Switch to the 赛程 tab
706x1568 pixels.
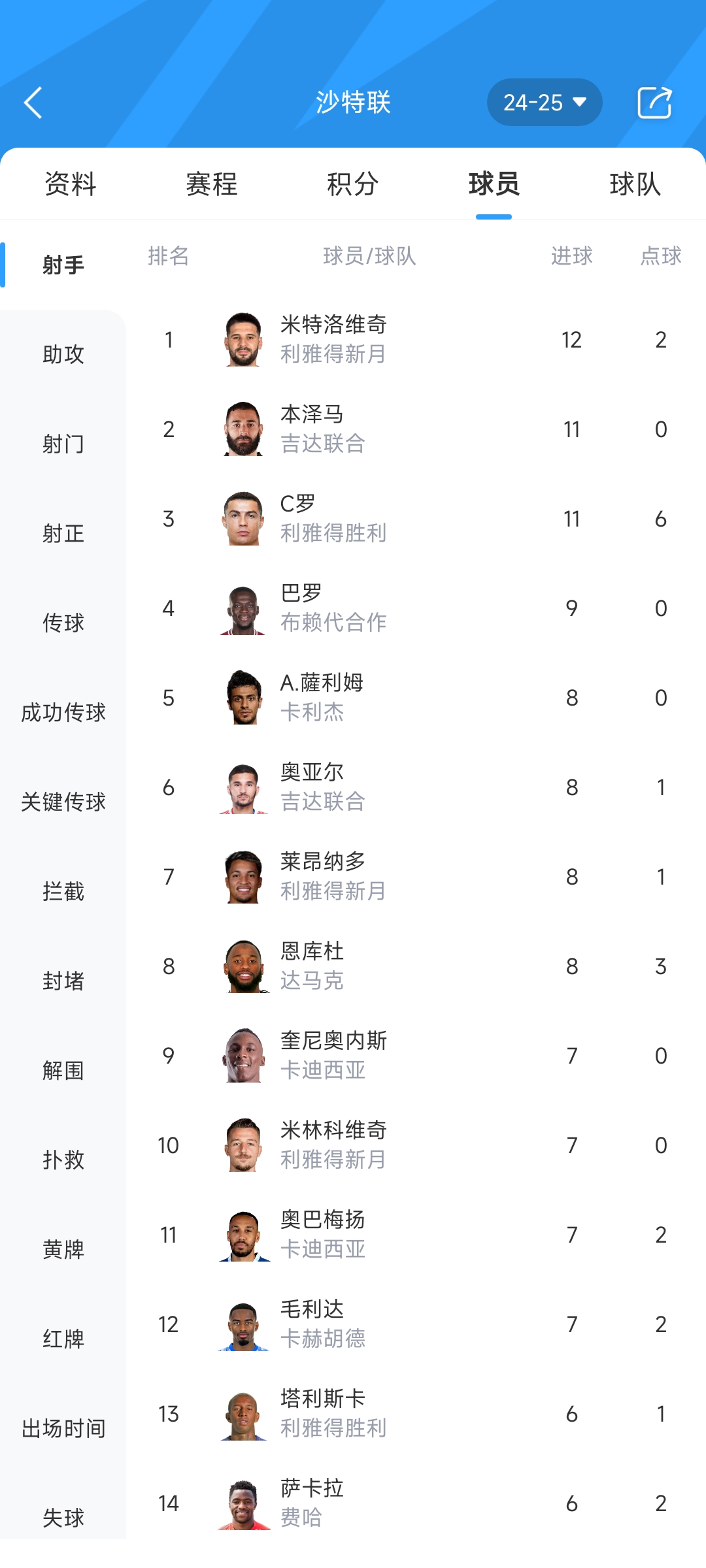(212, 184)
